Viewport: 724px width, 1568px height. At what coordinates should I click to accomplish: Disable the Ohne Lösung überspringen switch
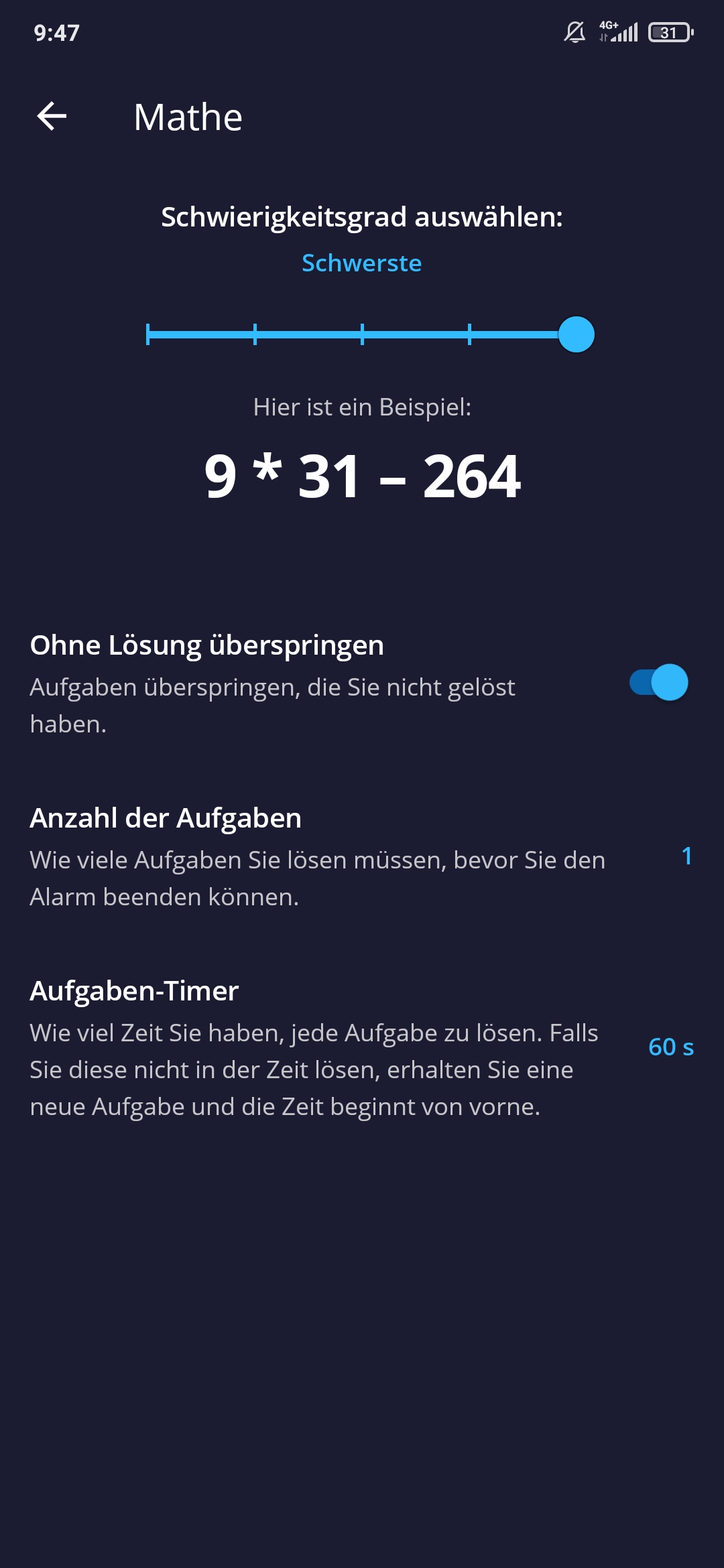(659, 683)
